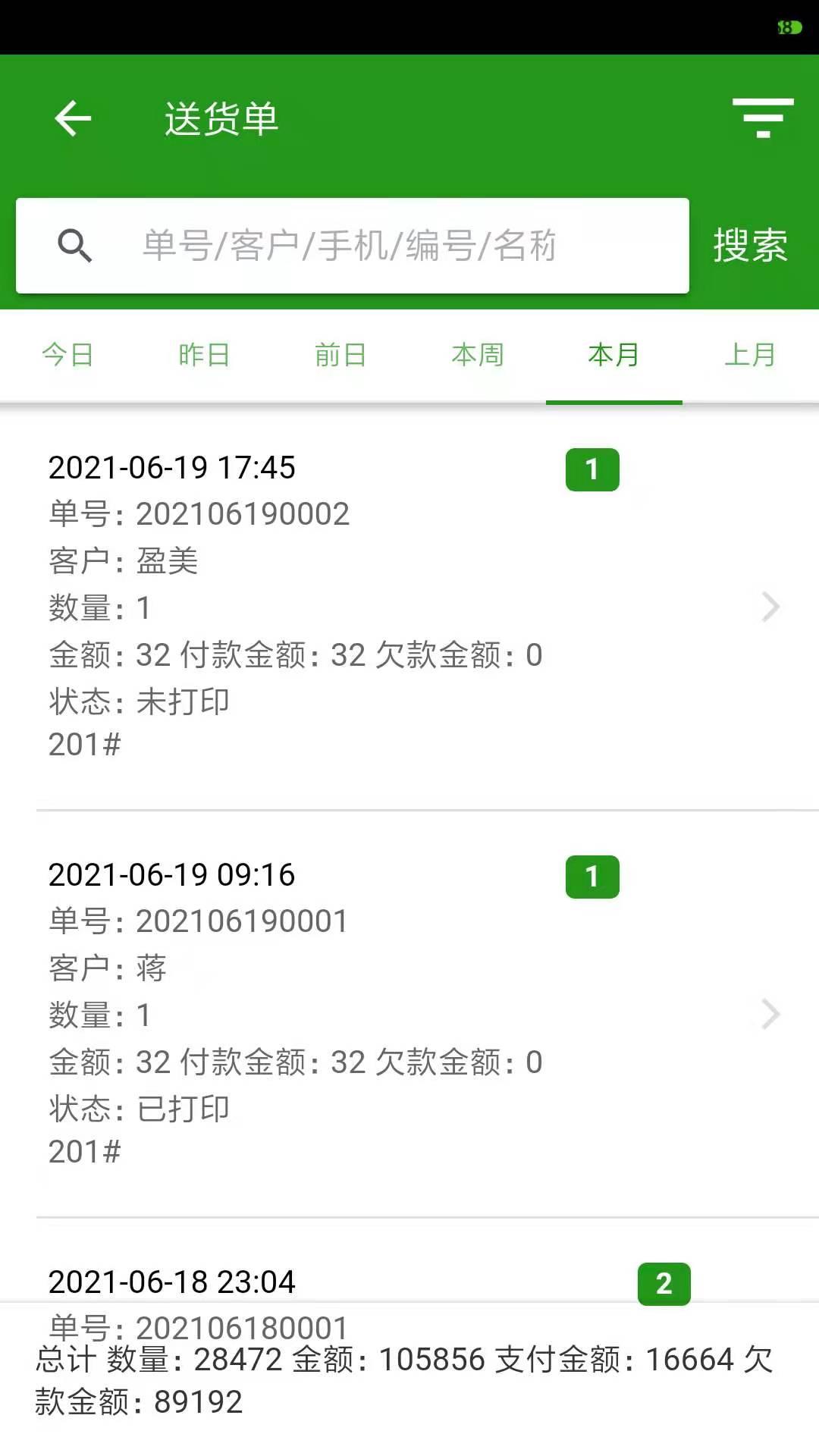The height and width of the screenshot is (1456, 819).
Task: Select the 上月 tab
Action: [751, 354]
